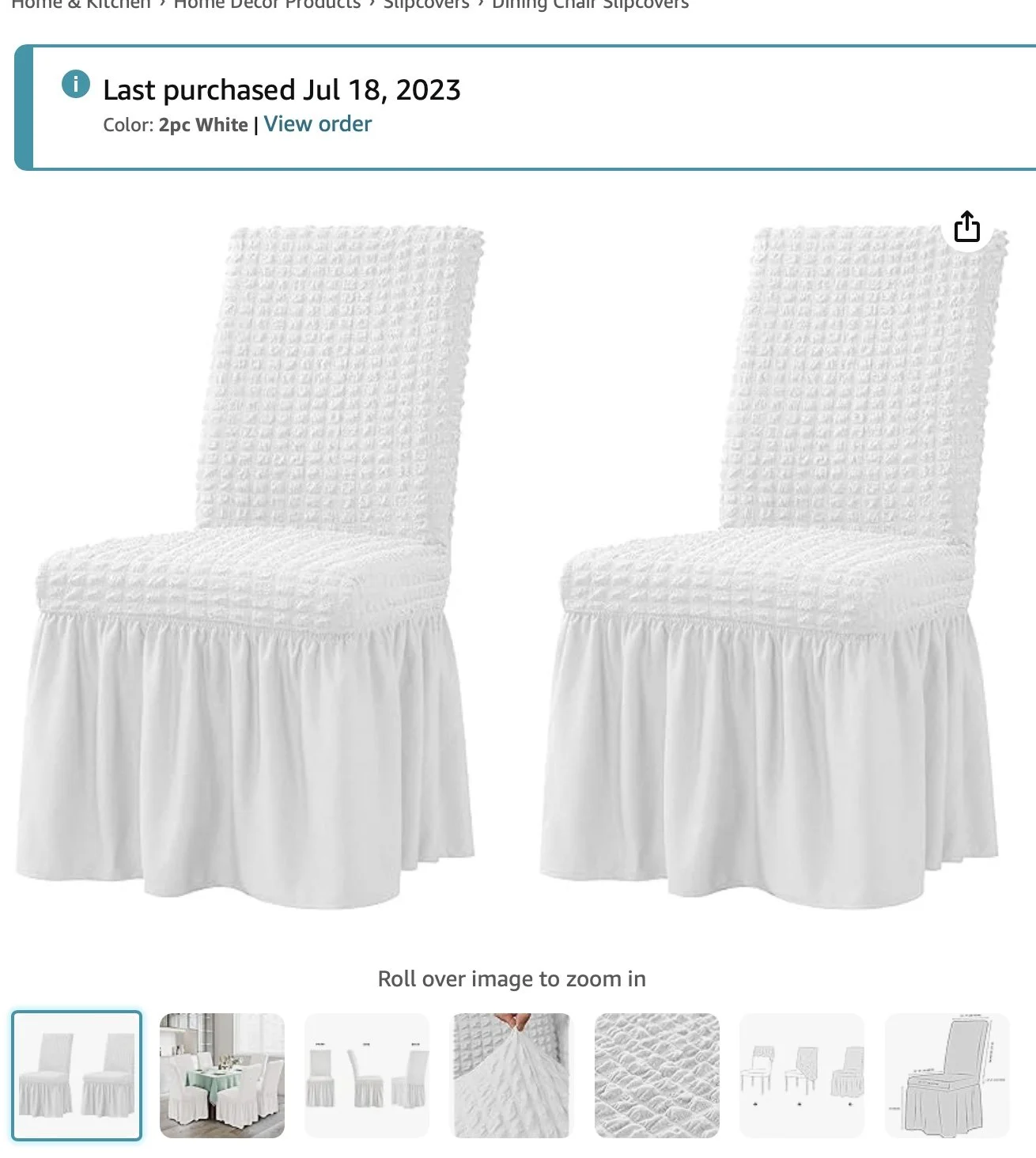View the dining room scene thumbnail
The height and width of the screenshot is (1158, 1036).
pos(222,1075)
